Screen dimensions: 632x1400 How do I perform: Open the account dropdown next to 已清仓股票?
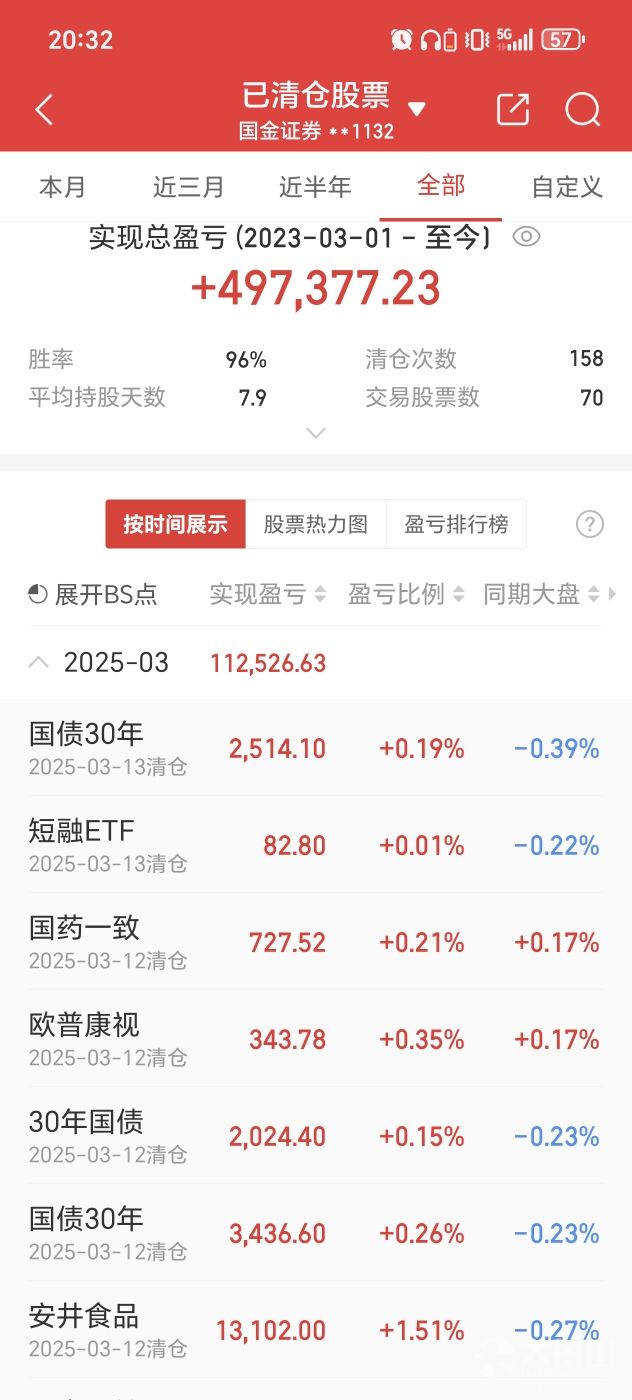tap(417, 109)
